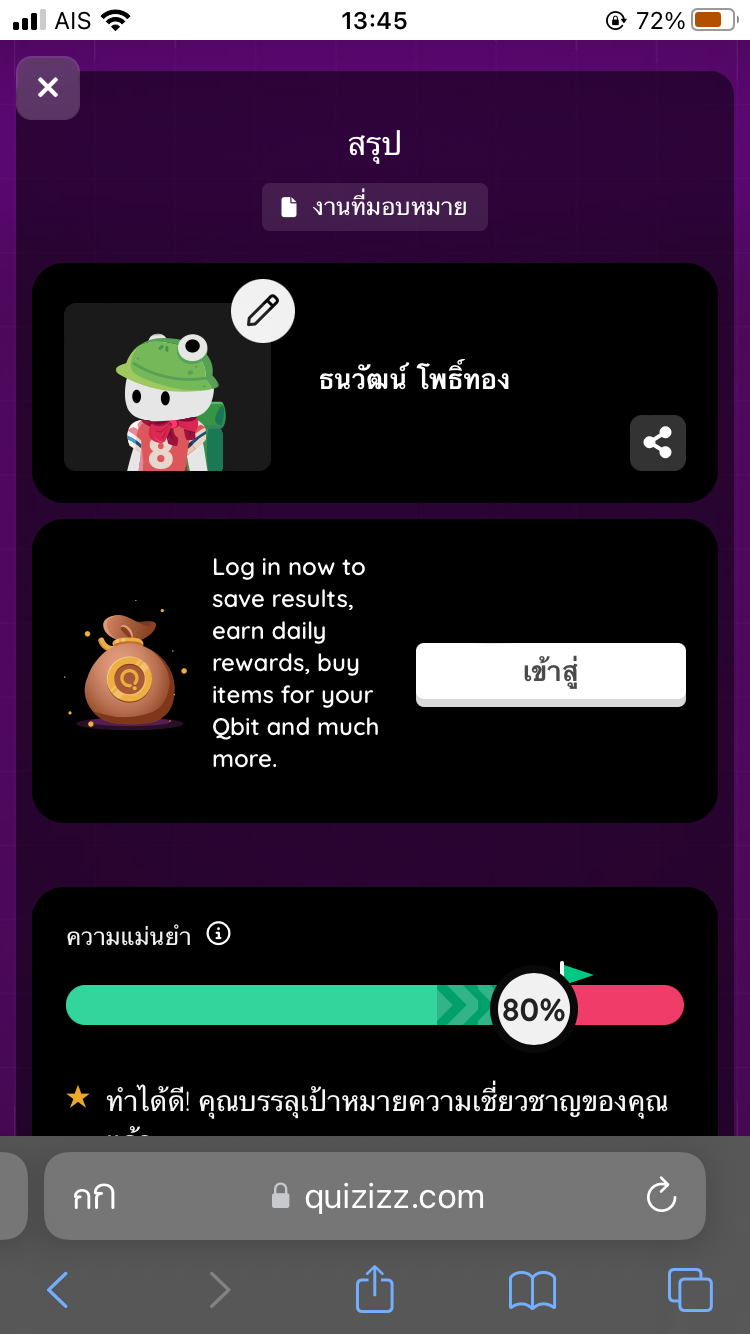Open Safari share sheet
750x1334 pixels.
click(x=375, y=1289)
